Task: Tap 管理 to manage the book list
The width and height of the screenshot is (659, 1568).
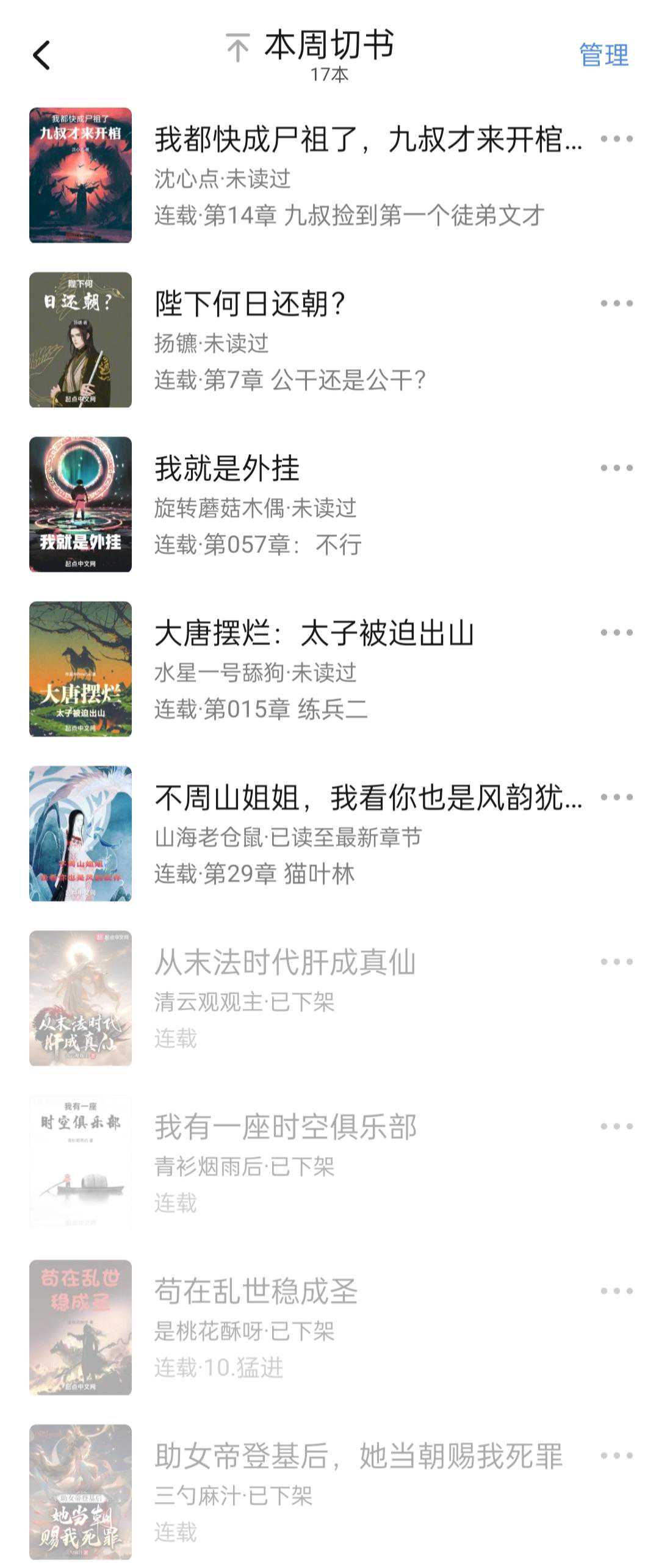Action: point(603,55)
